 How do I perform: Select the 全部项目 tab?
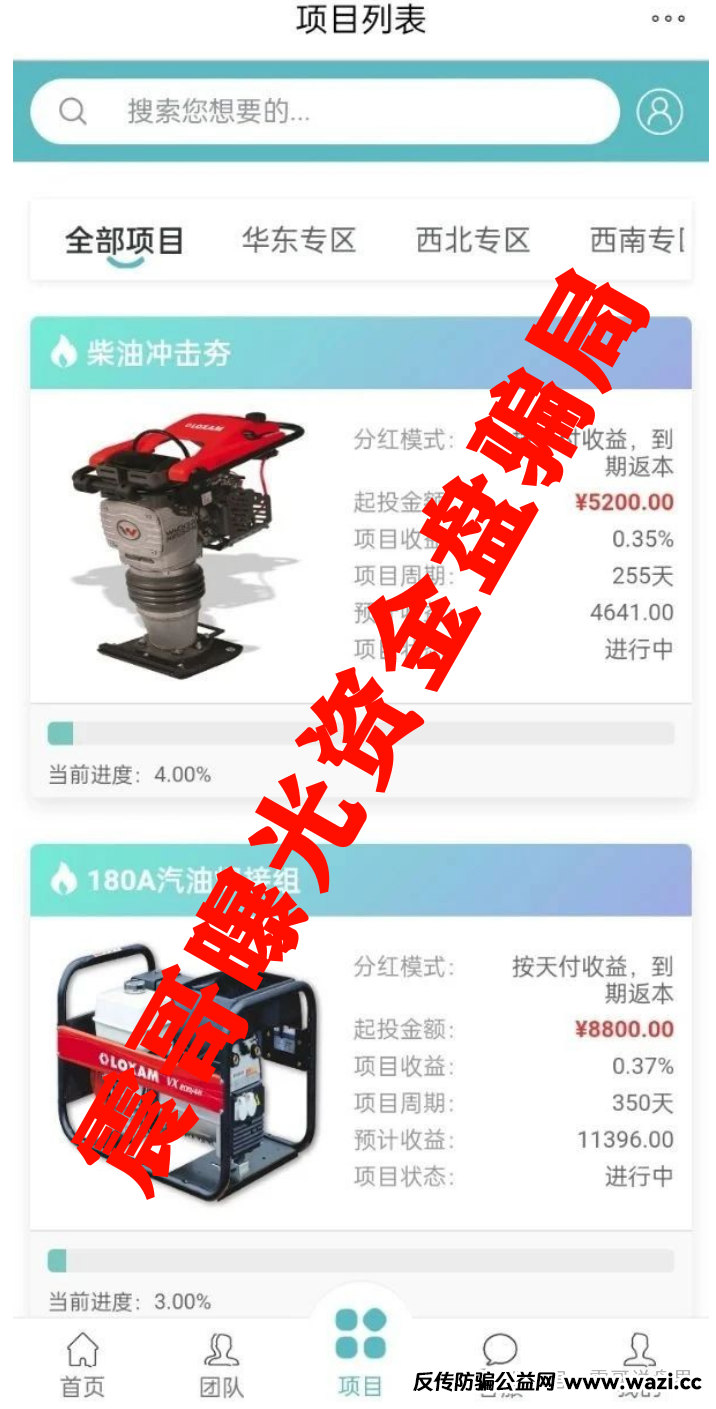[124, 241]
